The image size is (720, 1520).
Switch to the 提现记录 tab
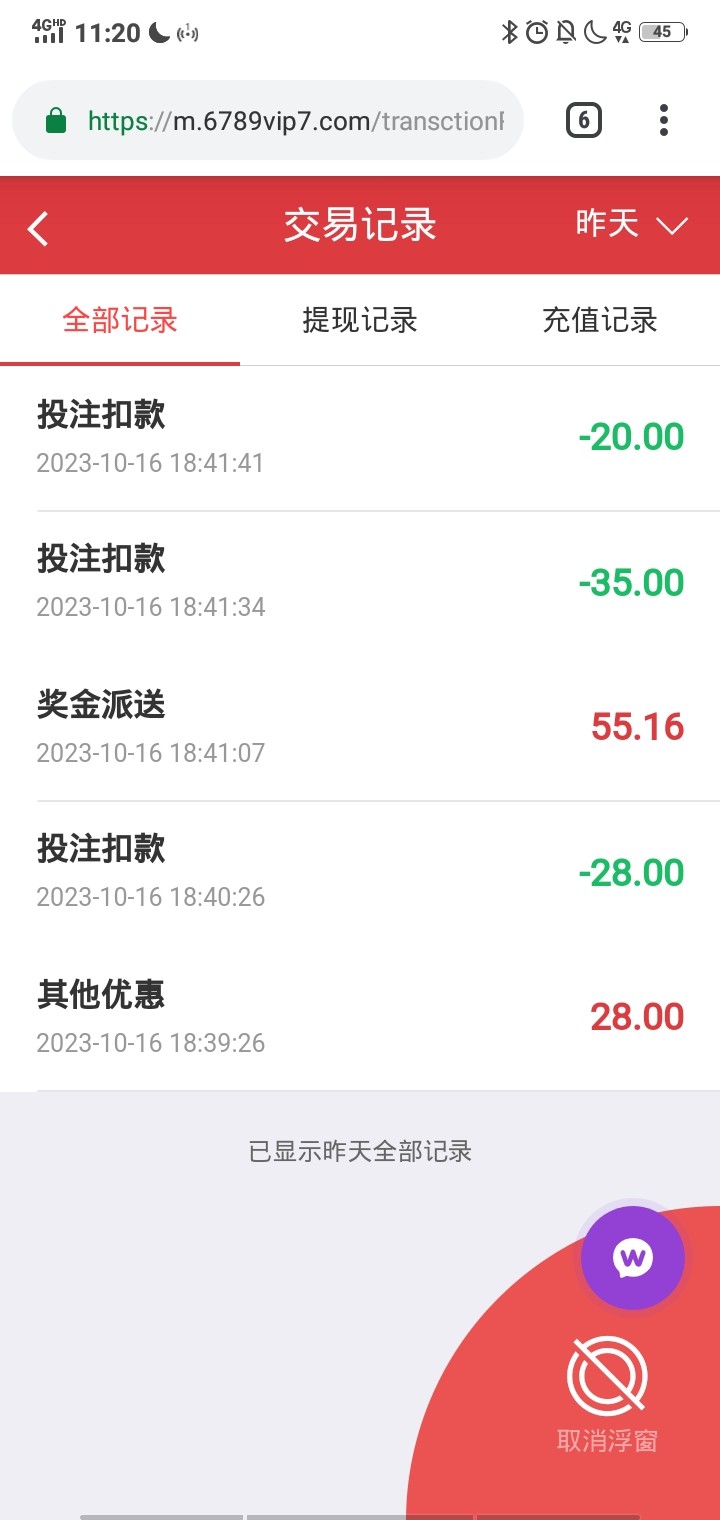360,320
